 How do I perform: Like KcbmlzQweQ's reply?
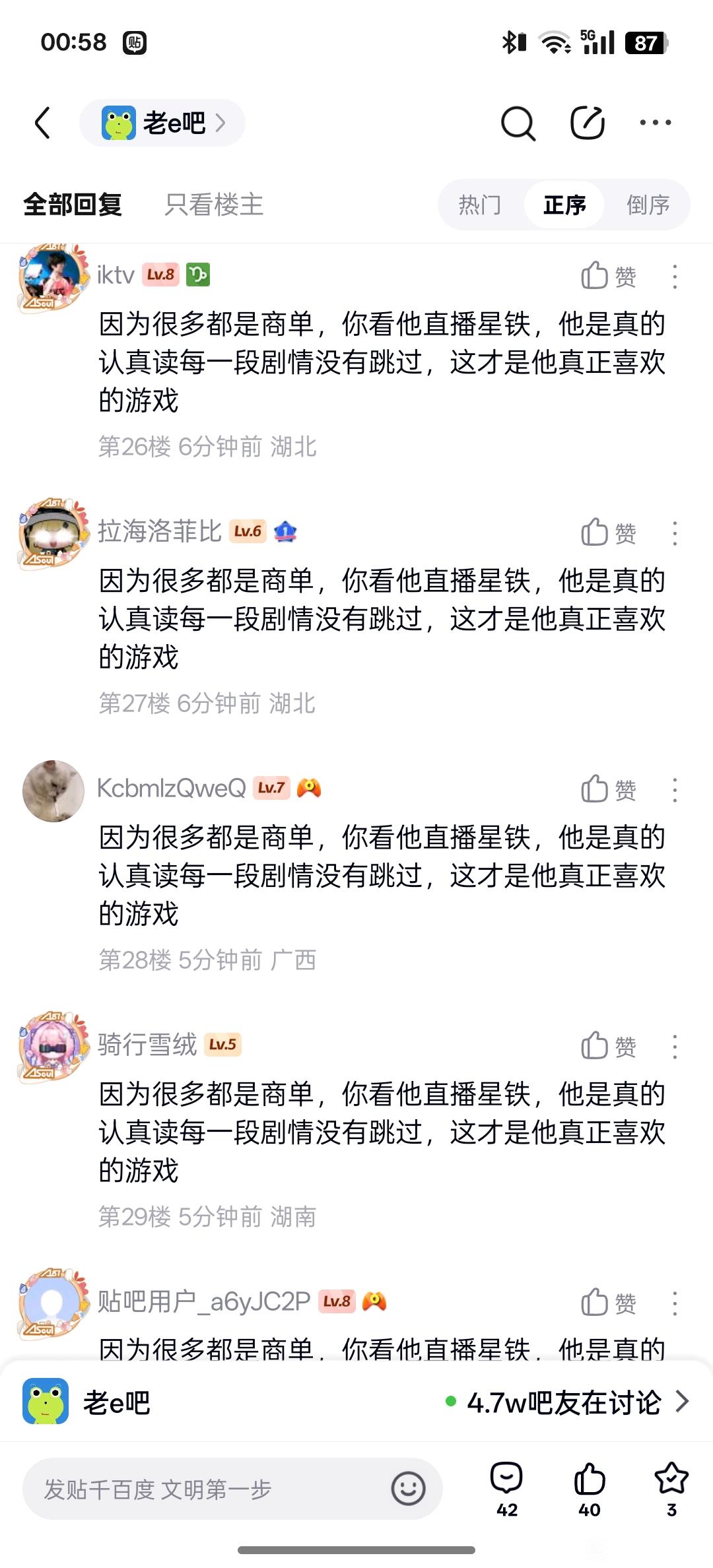pyautogui.click(x=608, y=789)
